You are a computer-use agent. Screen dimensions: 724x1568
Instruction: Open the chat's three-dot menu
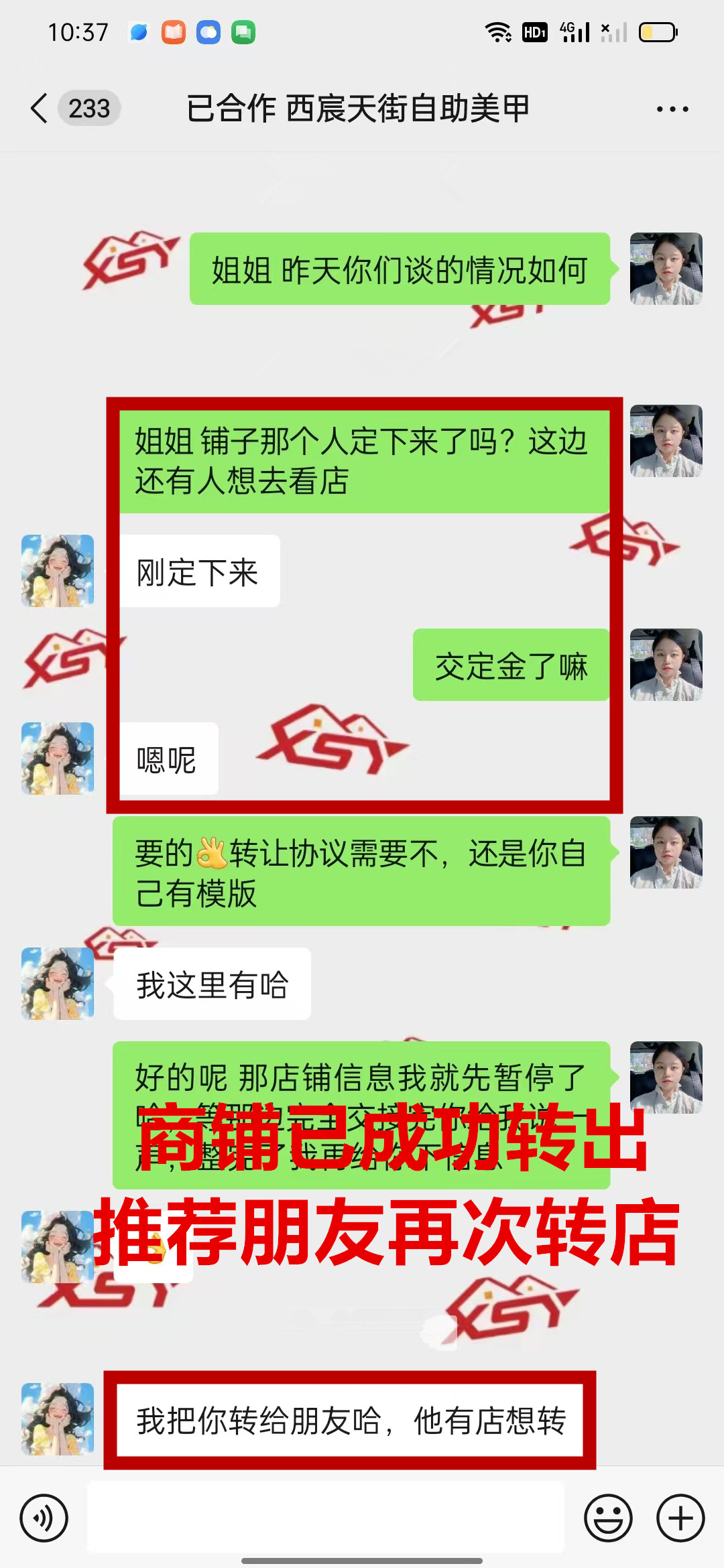(672, 109)
